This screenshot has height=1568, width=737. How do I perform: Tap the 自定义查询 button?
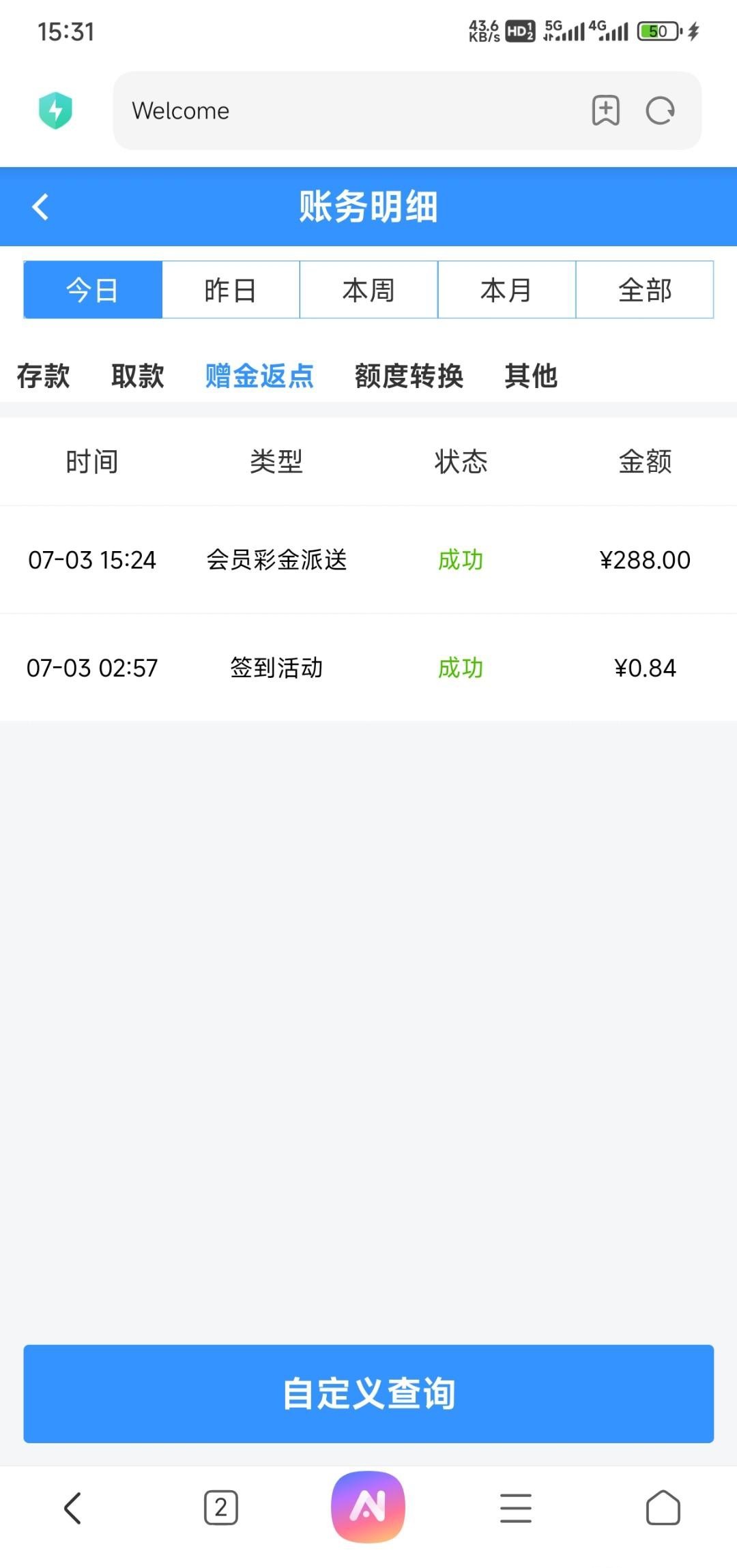pos(369,1393)
